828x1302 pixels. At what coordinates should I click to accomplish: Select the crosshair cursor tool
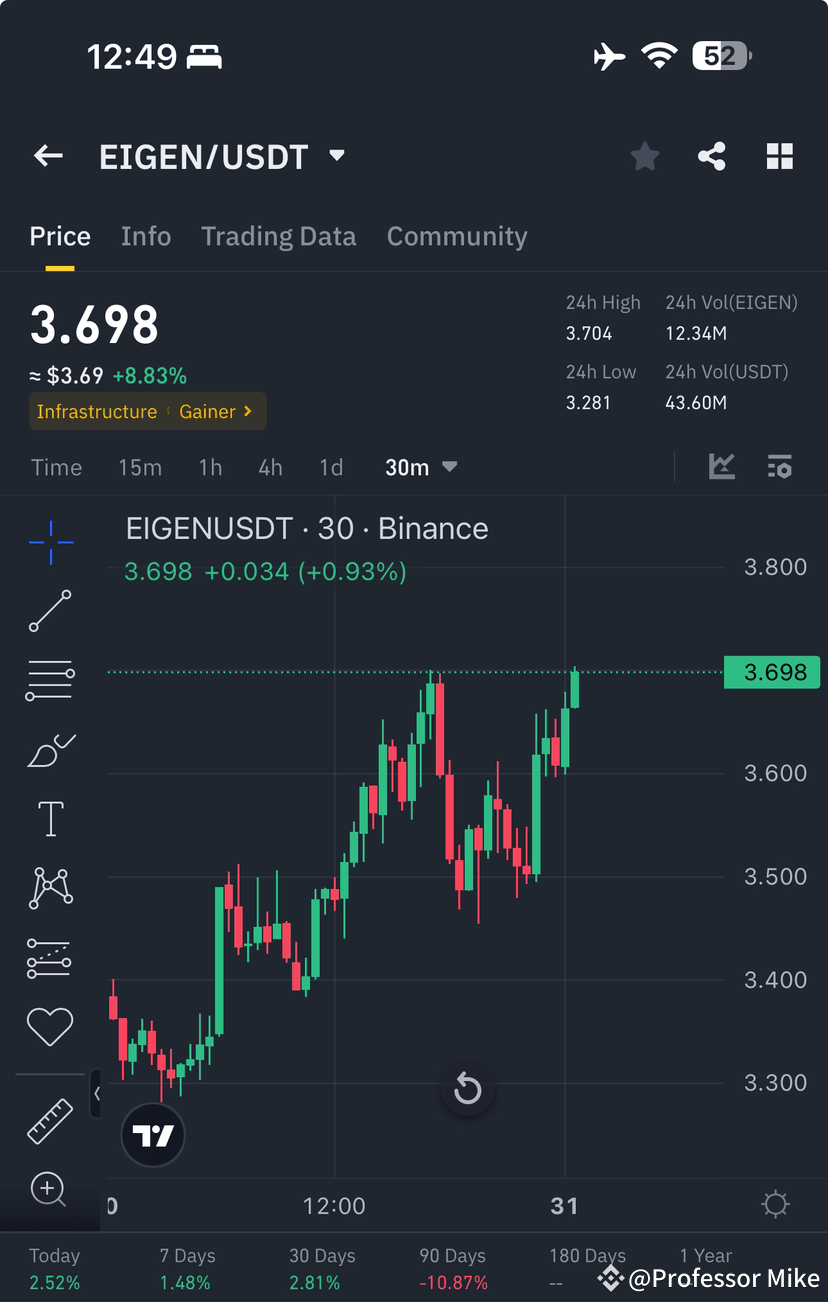pos(50,542)
